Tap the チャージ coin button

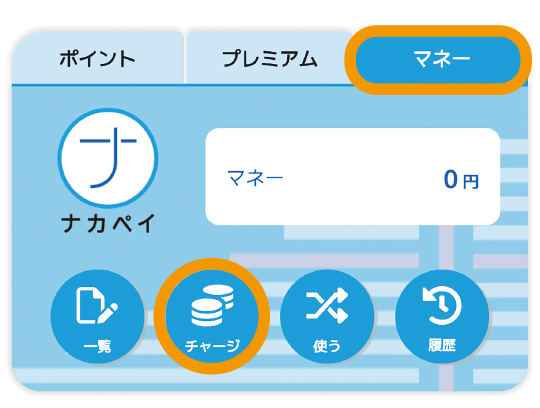click(x=212, y=316)
